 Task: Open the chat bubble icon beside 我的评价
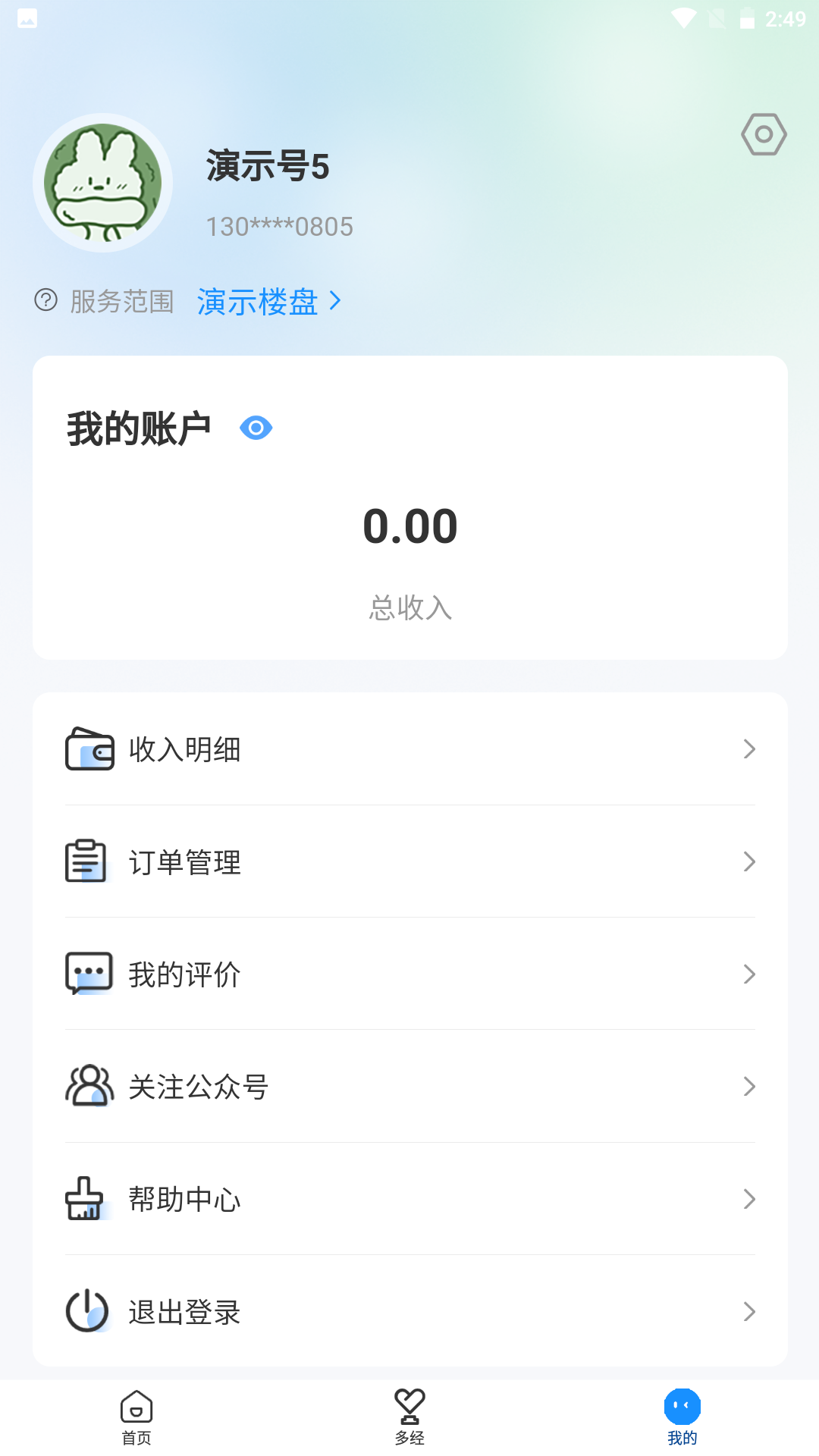tap(89, 974)
